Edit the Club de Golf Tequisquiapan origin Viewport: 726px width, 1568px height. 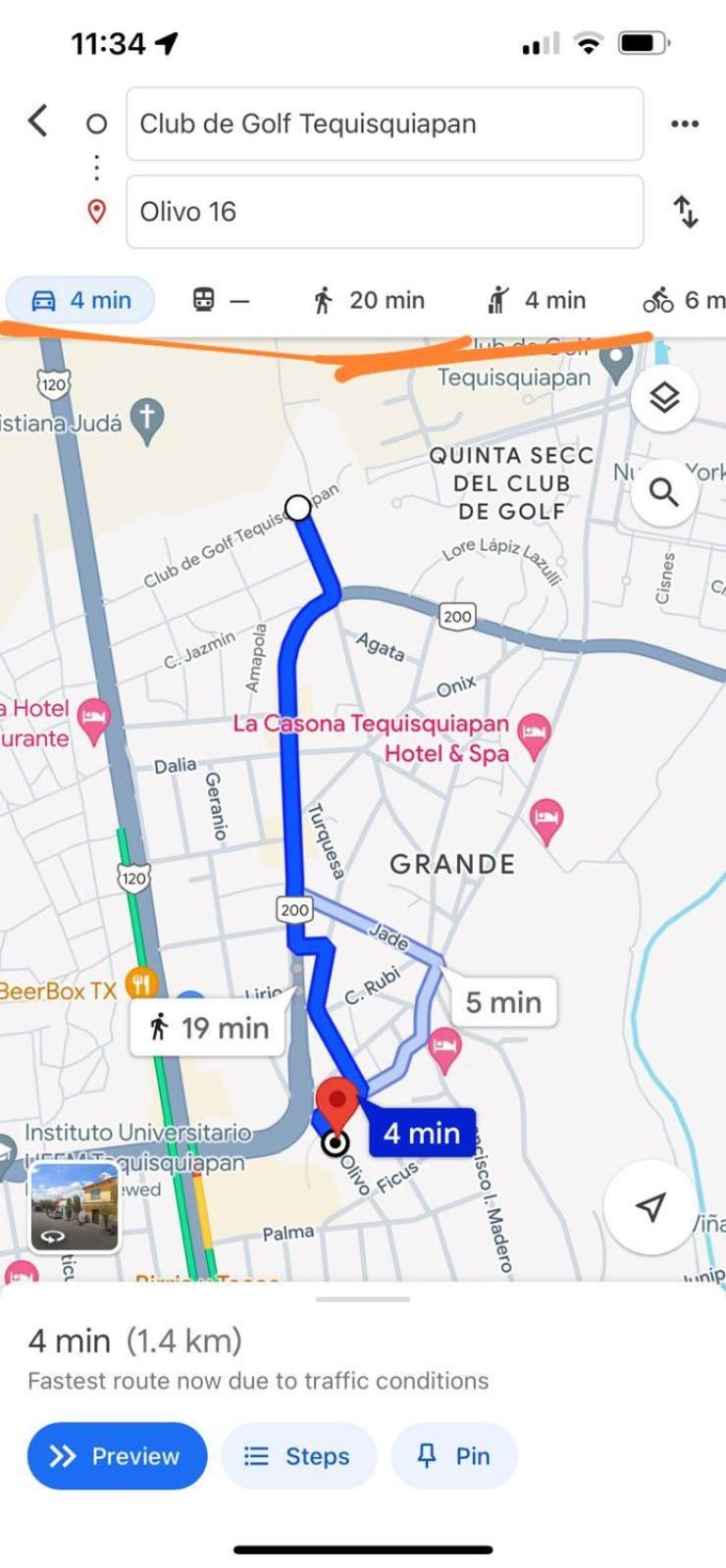[x=385, y=124]
